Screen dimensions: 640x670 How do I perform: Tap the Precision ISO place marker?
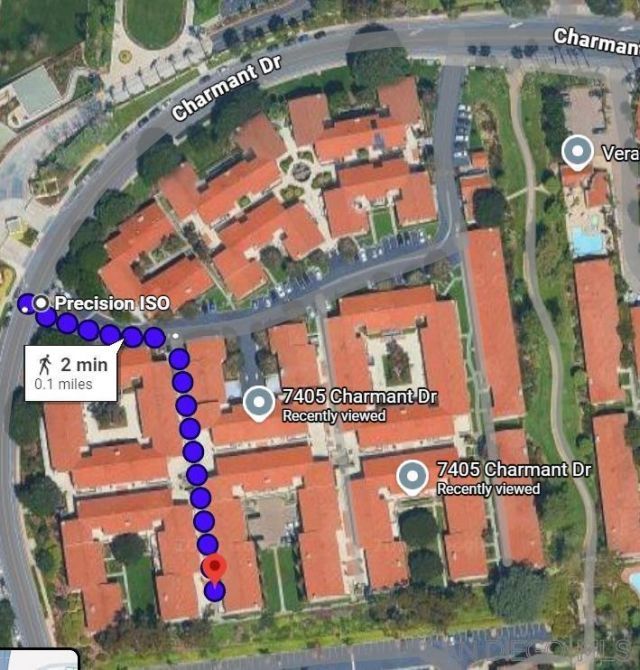pyautogui.click(x=41, y=302)
